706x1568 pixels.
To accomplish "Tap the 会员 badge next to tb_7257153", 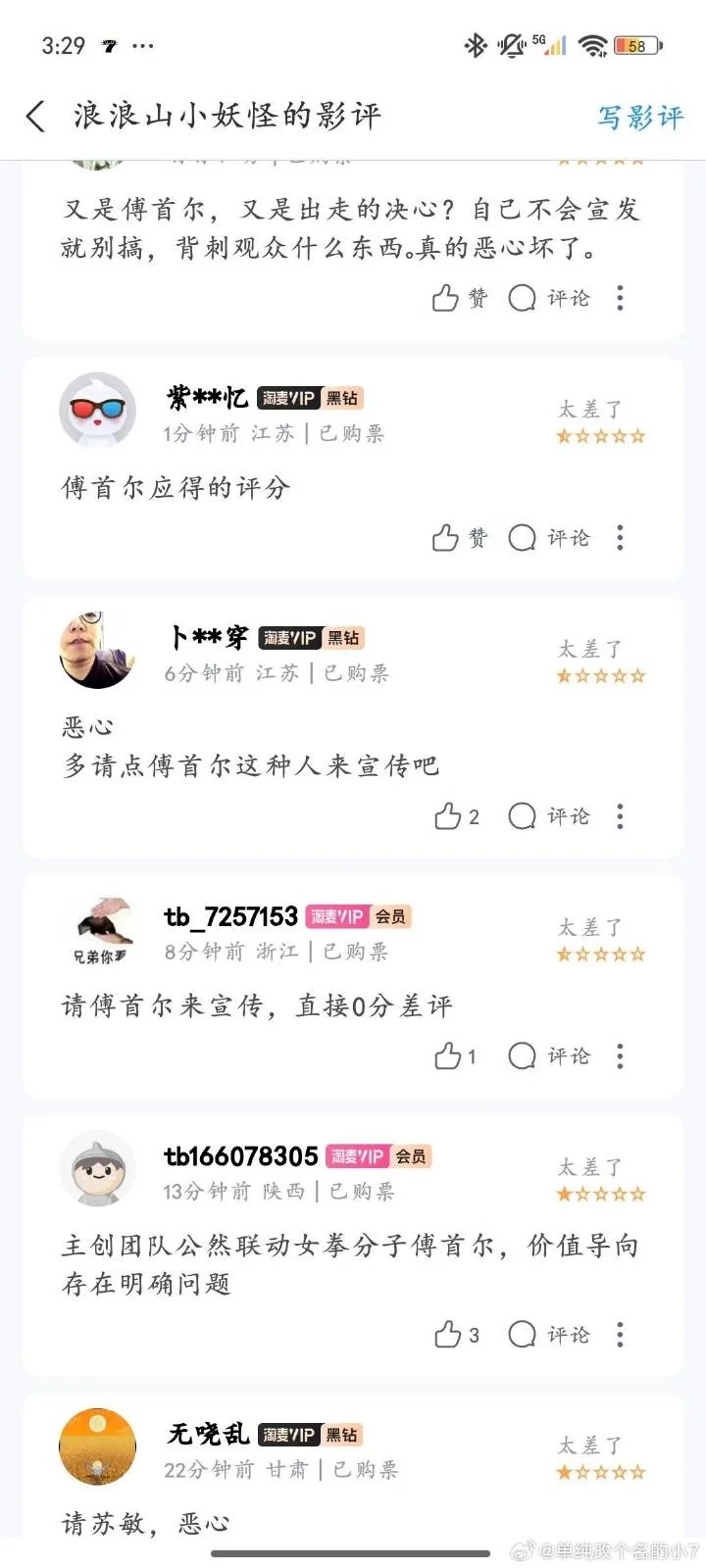I will click(x=389, y=916).
